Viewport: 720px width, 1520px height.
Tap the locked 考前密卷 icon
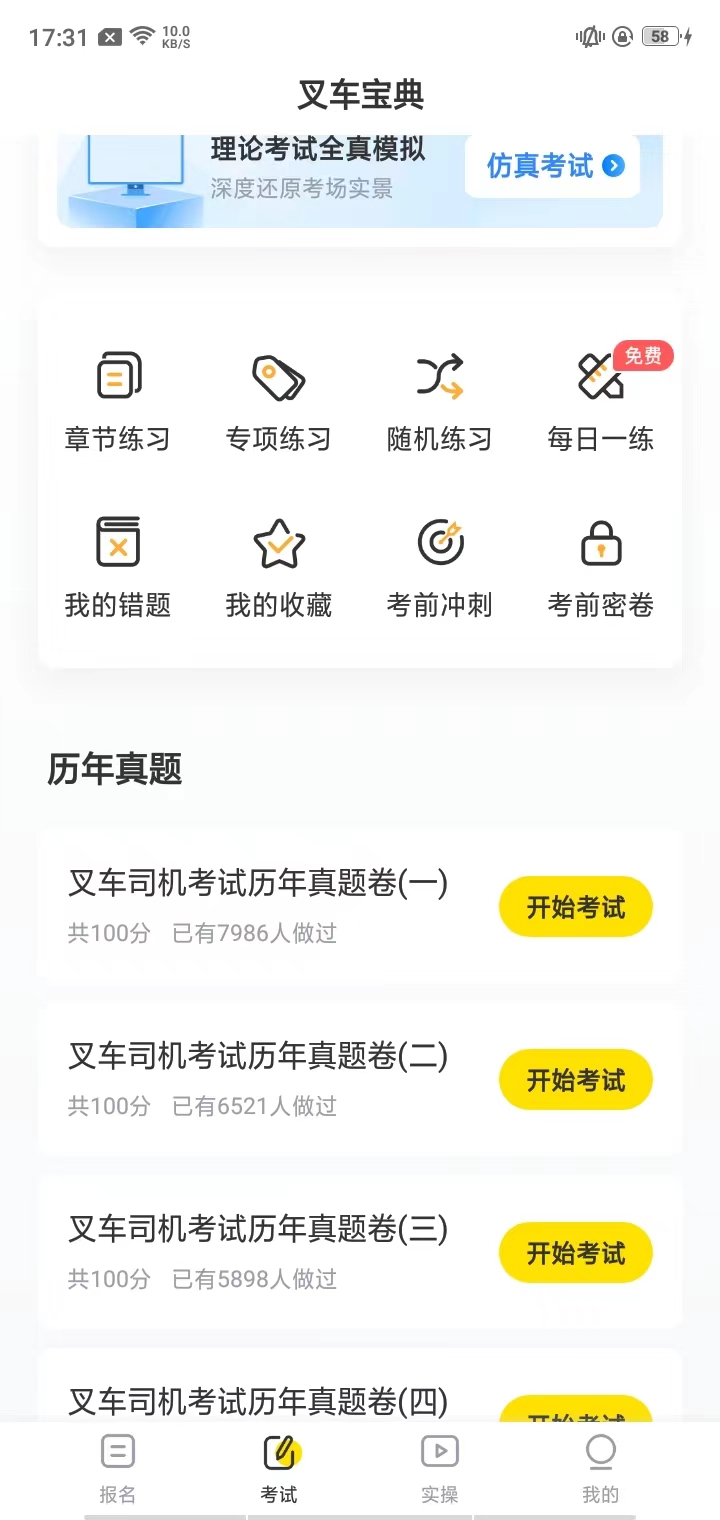[600, 544]
